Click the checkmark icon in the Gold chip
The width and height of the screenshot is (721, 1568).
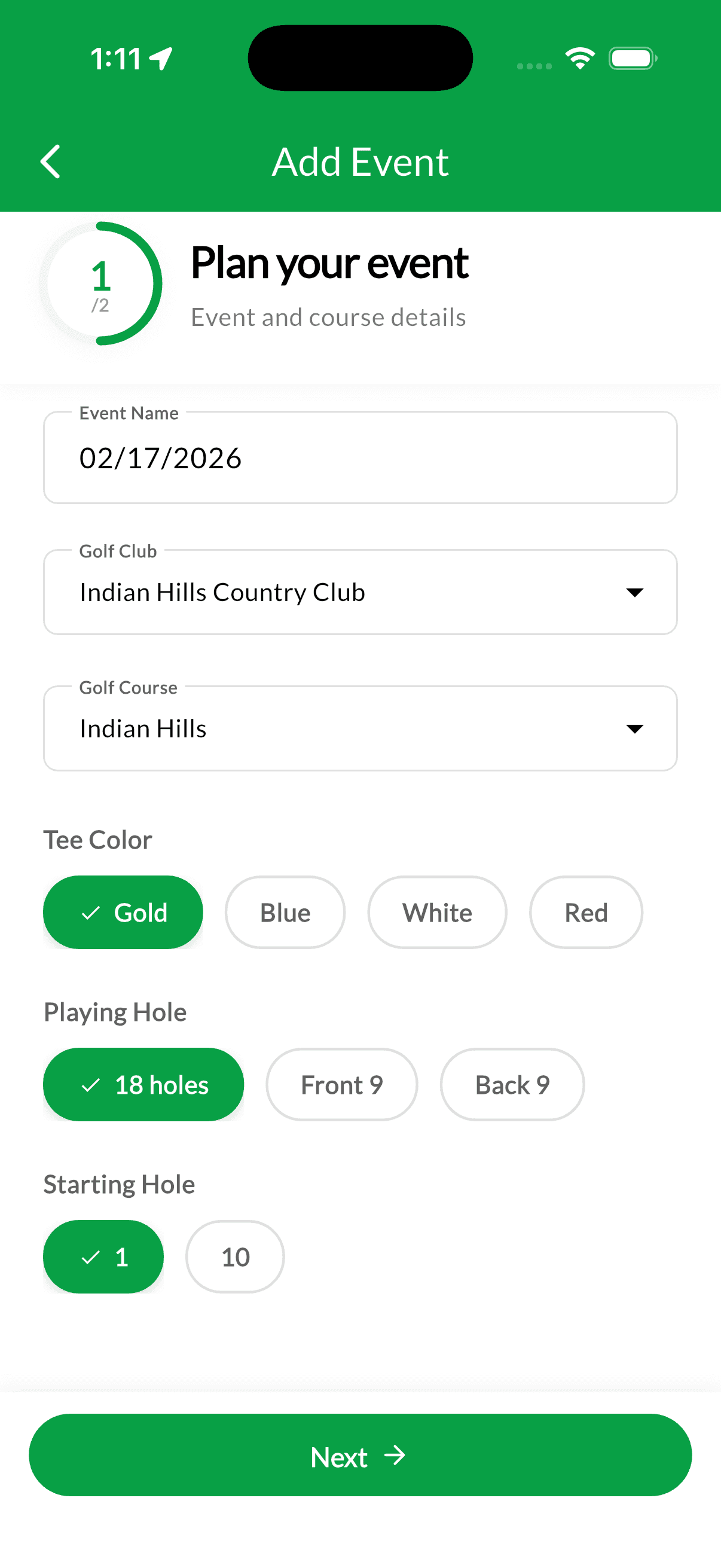click(91, 912)
